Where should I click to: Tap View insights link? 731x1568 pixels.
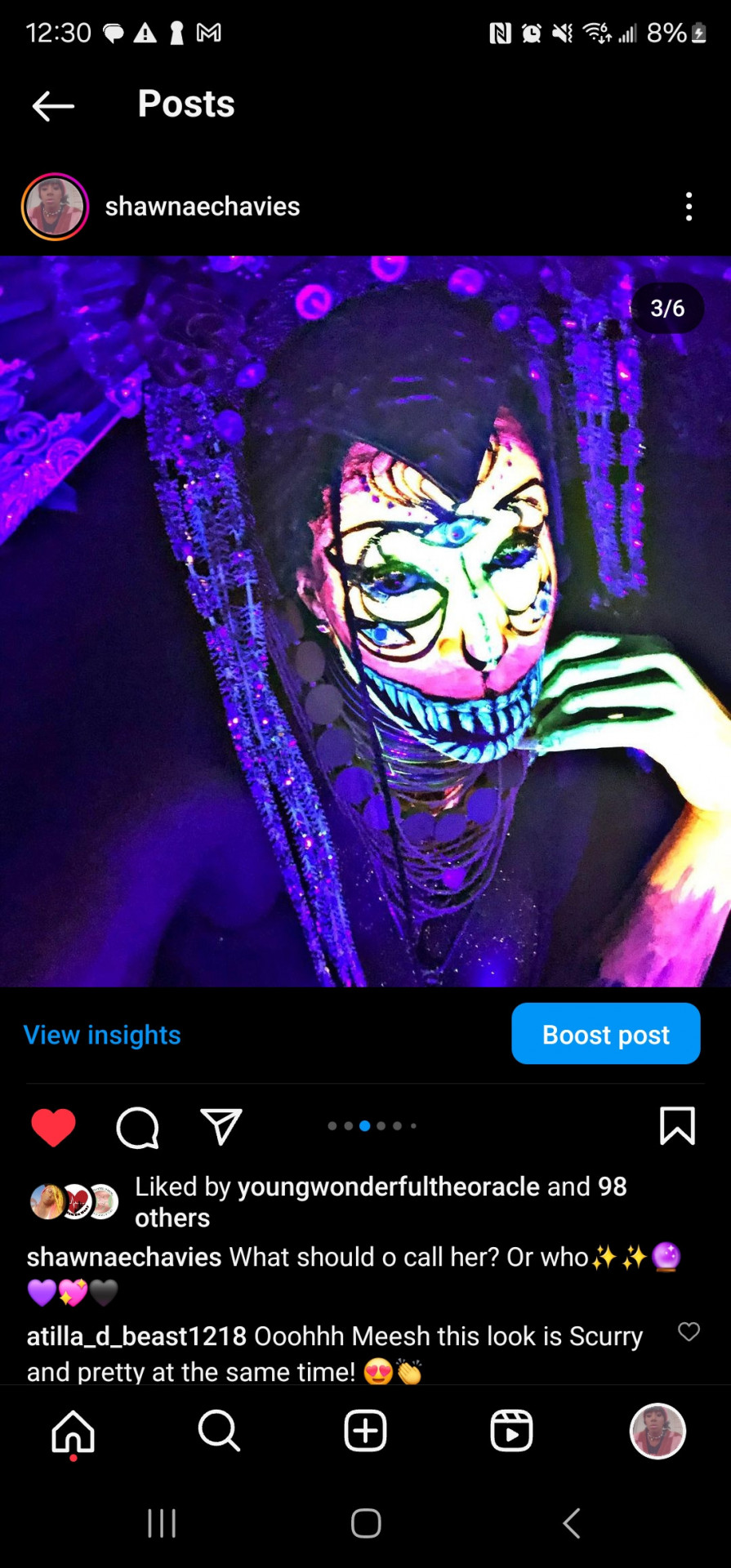[102, 1035]
